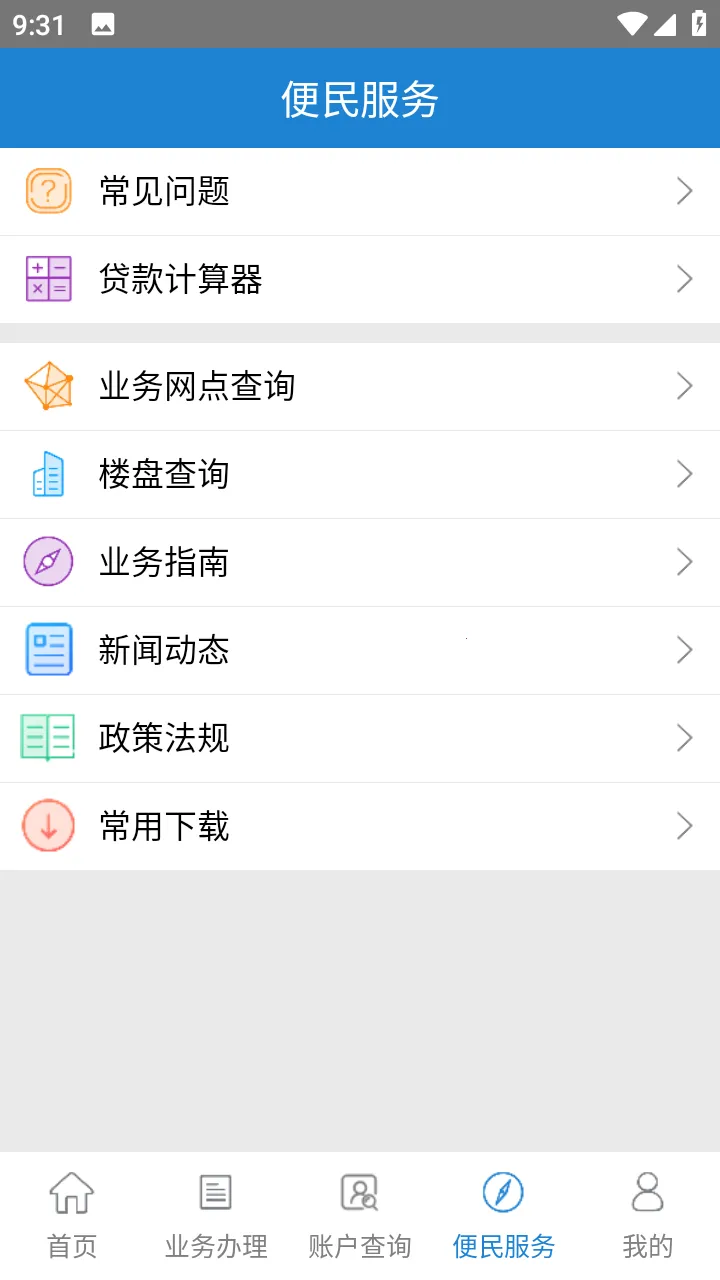
Task: Switch to the 首页 tab
Action: coord(72,1215)
